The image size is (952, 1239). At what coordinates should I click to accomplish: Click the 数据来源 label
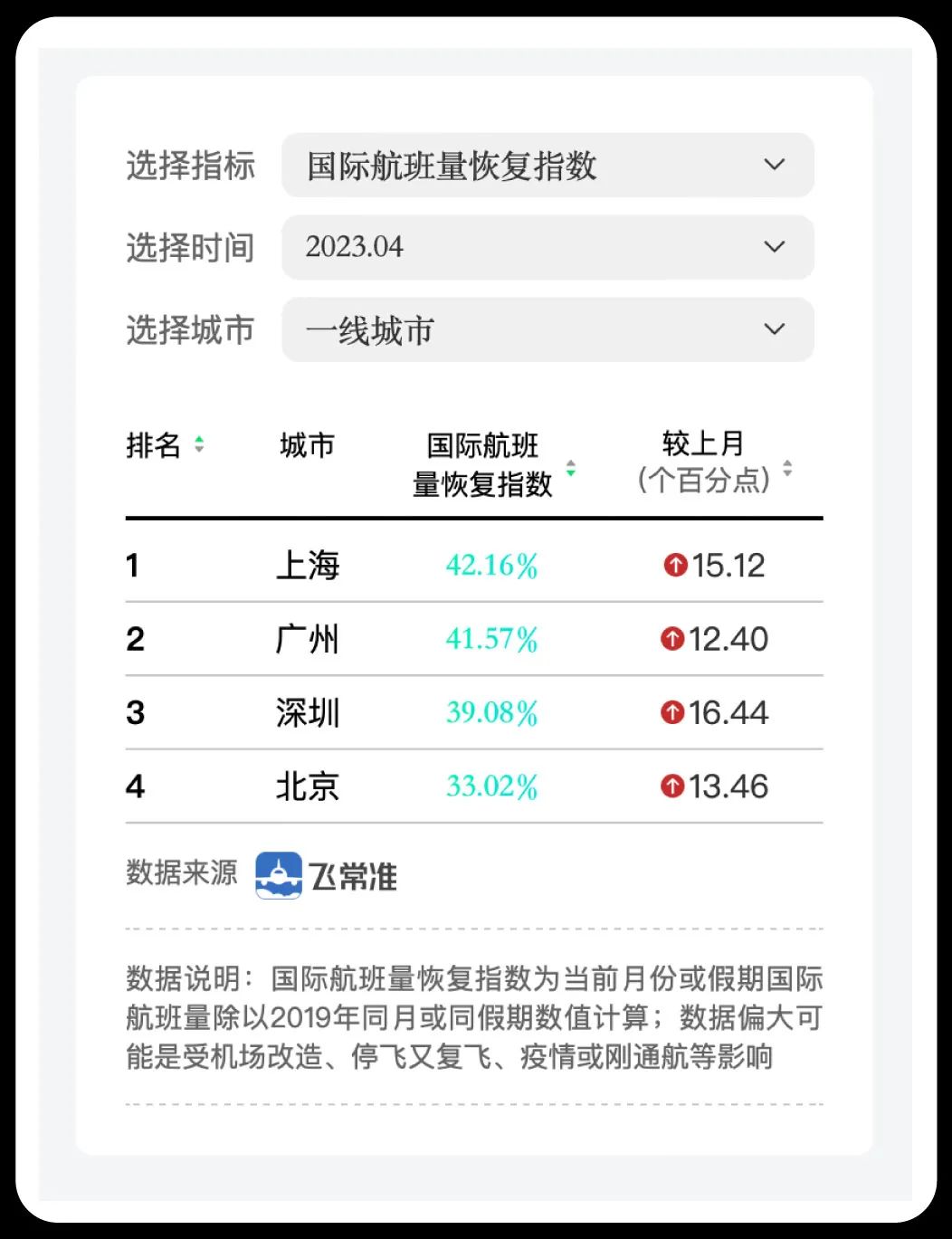point(181,874)
